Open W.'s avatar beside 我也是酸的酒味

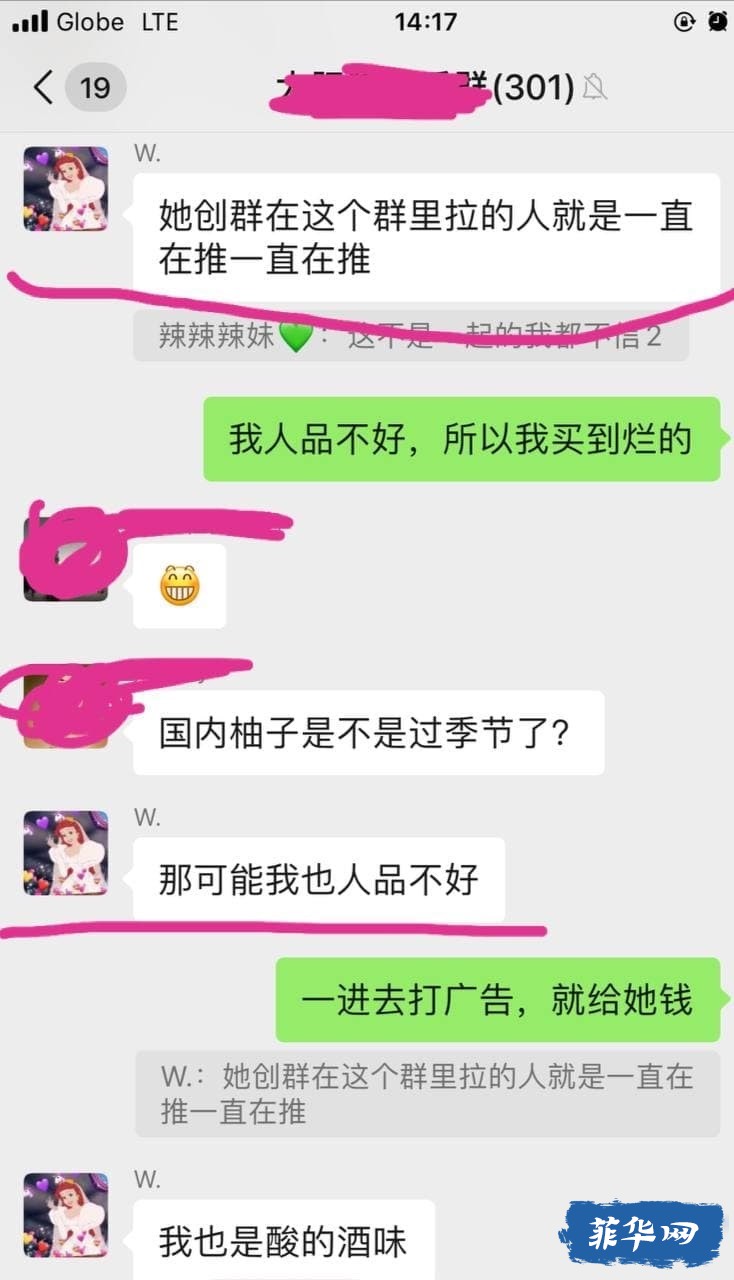[x=66, y=1215]
